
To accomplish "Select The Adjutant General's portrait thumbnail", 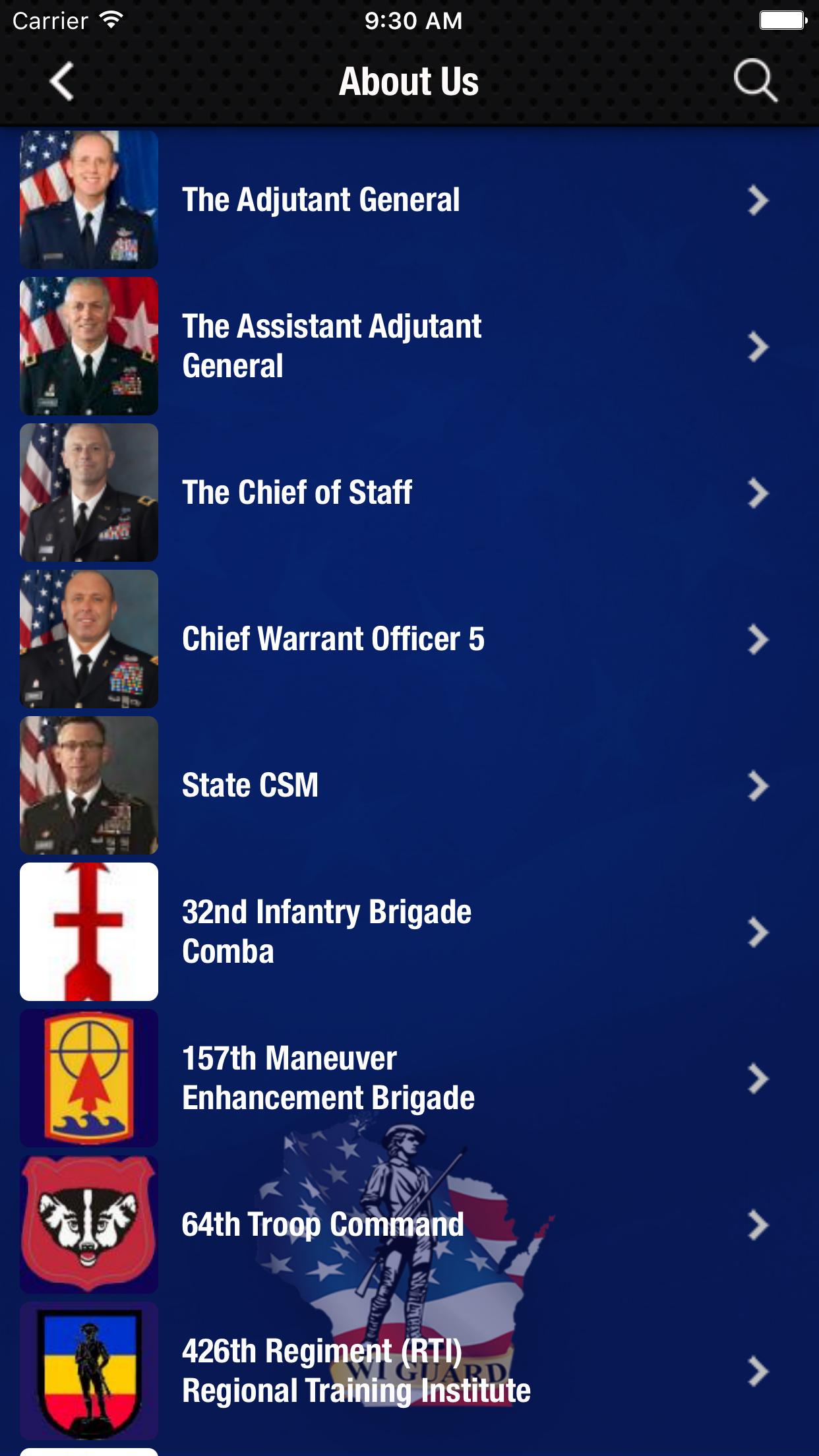I will pyautogui.click(x=89, y=199).
